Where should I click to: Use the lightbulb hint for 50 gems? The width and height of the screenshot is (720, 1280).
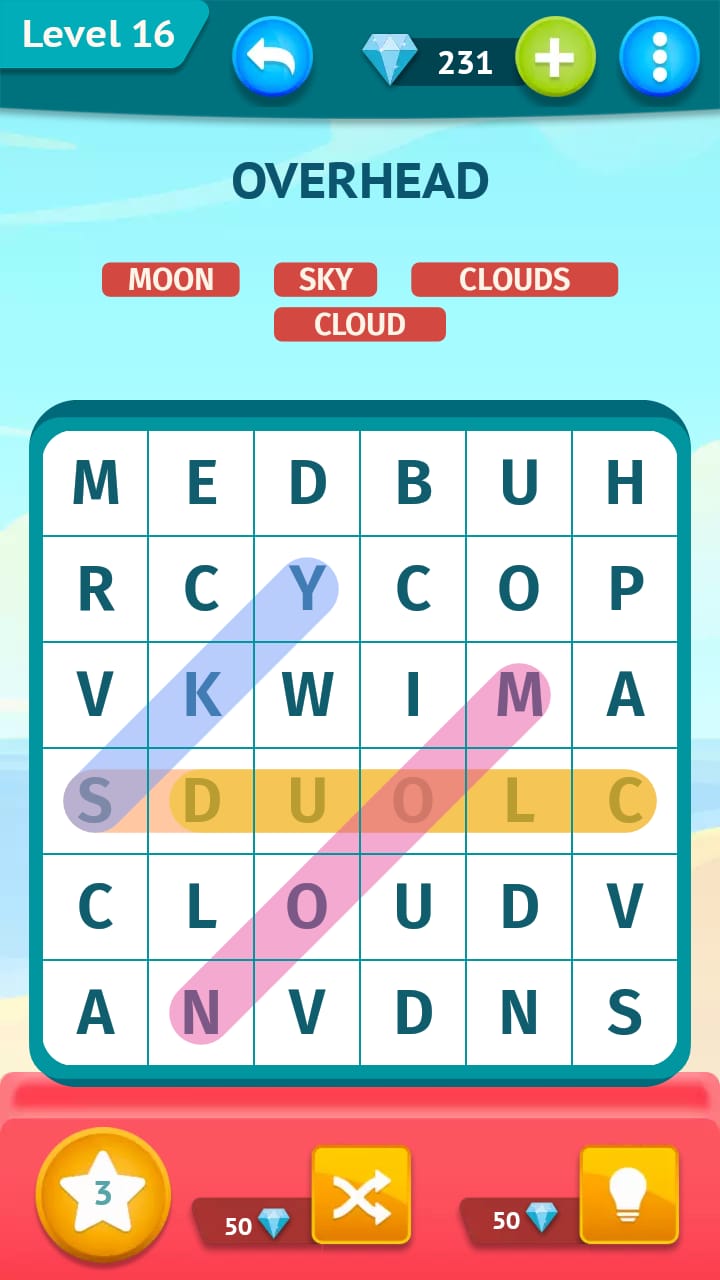[629, 1195]
